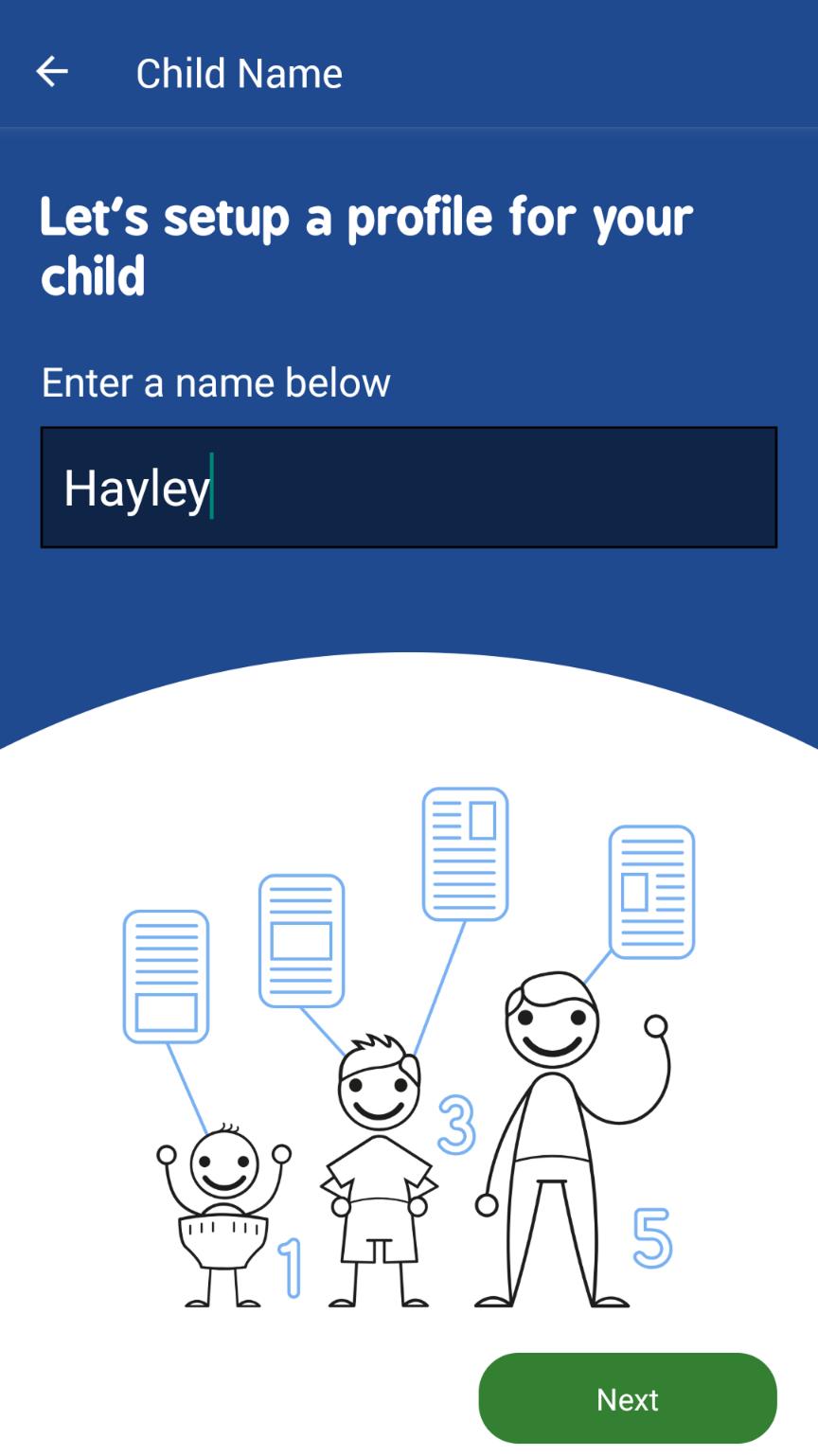Tap the name field containing Hayley
This screenshot has height=1456, width=818.
tap(408, 488)
